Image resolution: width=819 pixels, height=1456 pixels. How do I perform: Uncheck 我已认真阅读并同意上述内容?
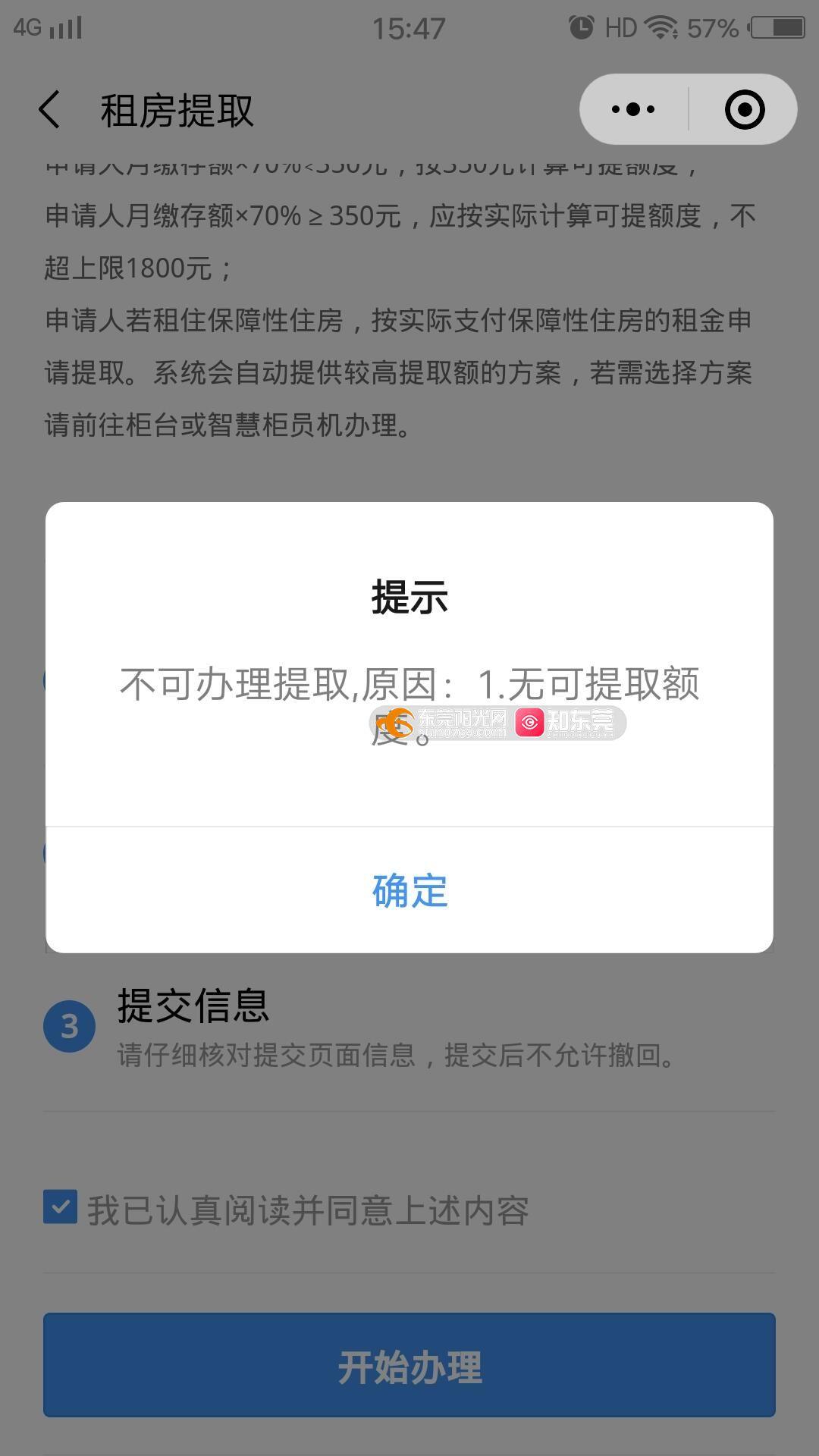click(61, 1207)
